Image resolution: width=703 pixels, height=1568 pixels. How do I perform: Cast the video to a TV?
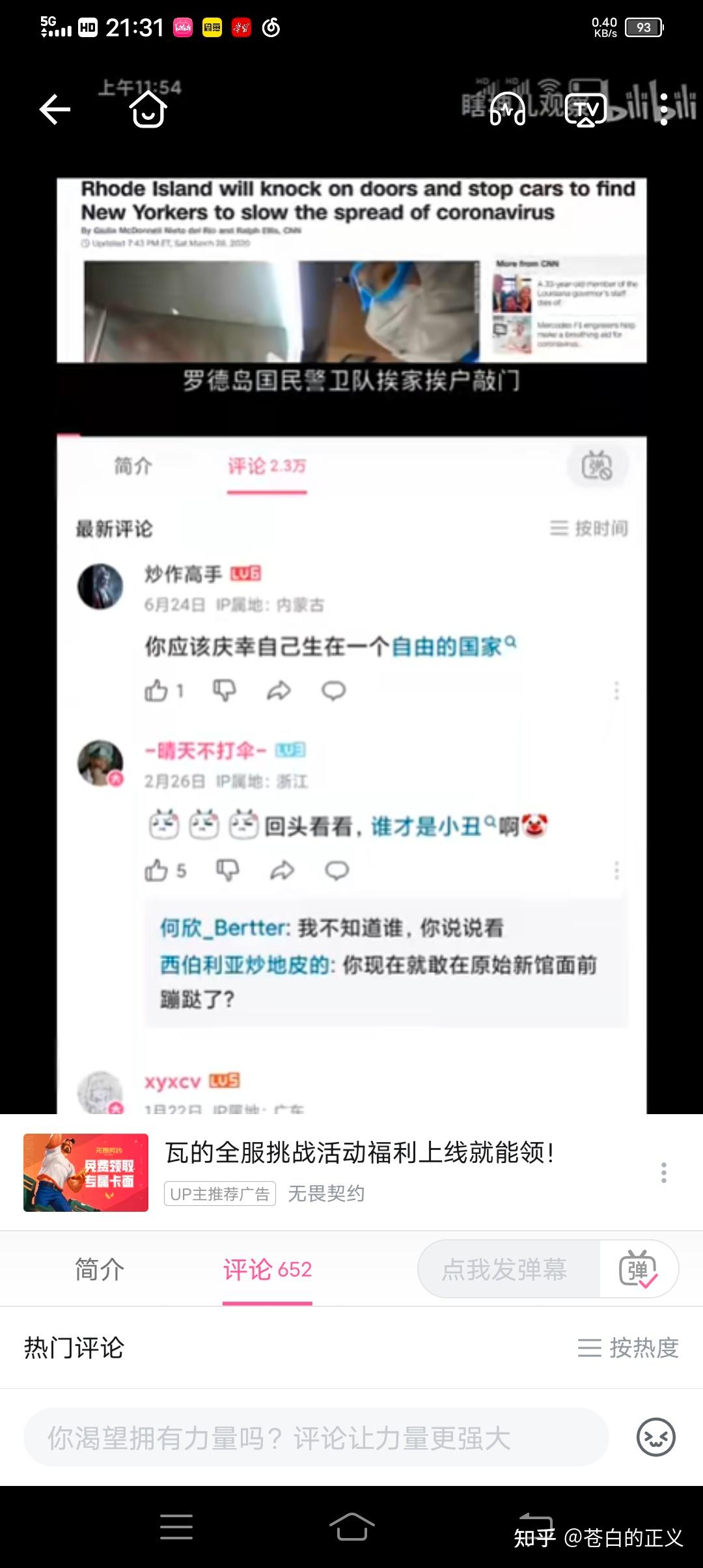(585, 109)
